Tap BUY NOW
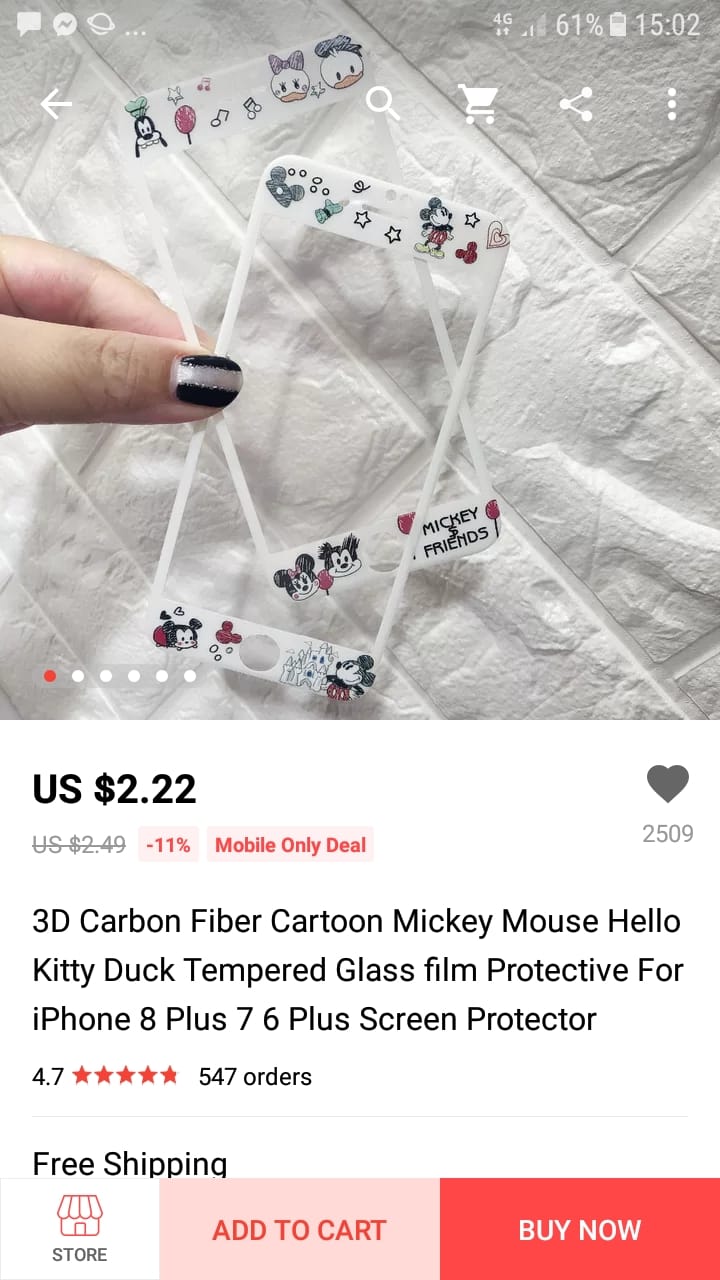720x1280 pixels. (x=579, y=1229)
